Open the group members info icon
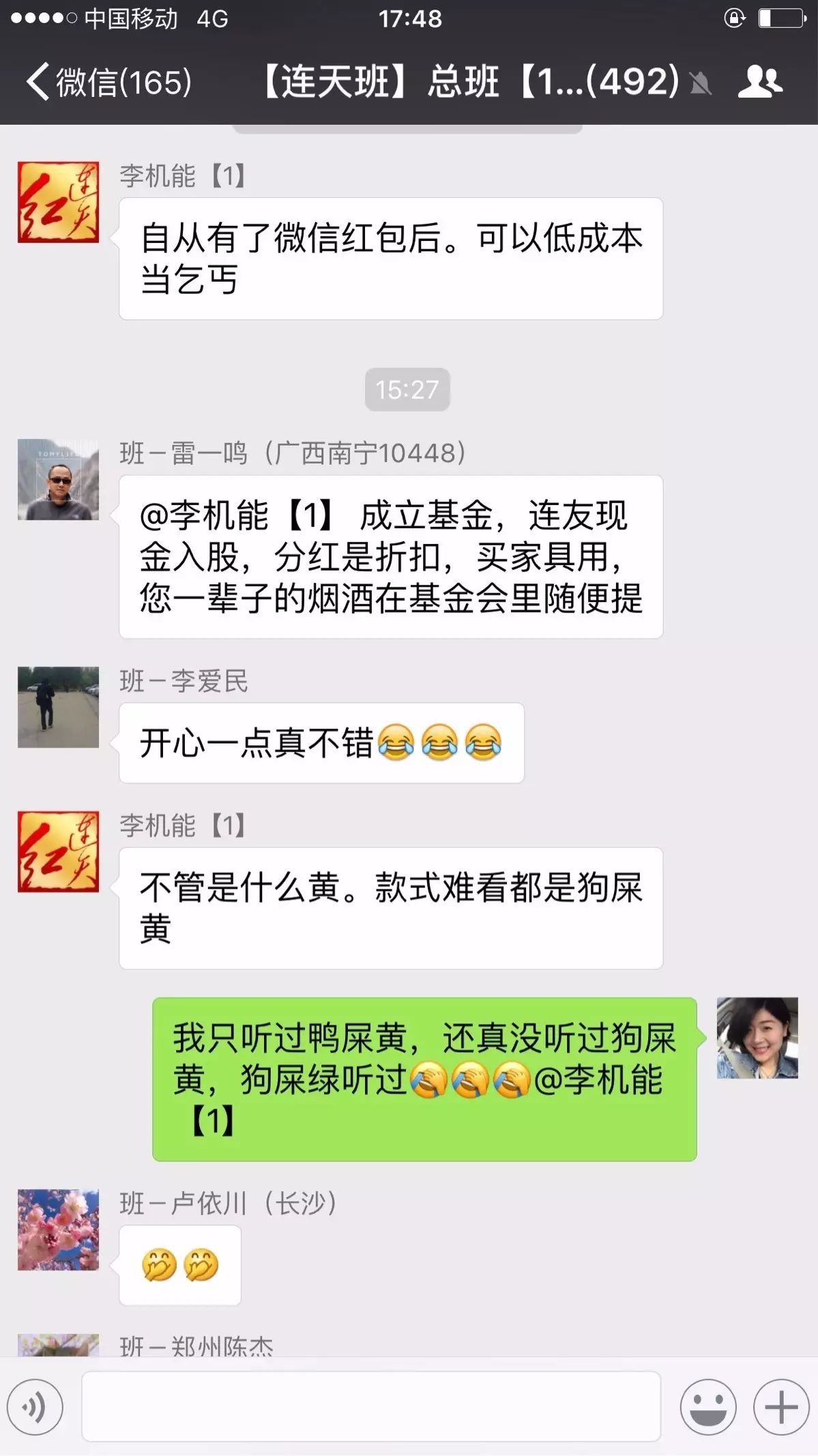This screenshot has height=1456, width=818. 759,82
